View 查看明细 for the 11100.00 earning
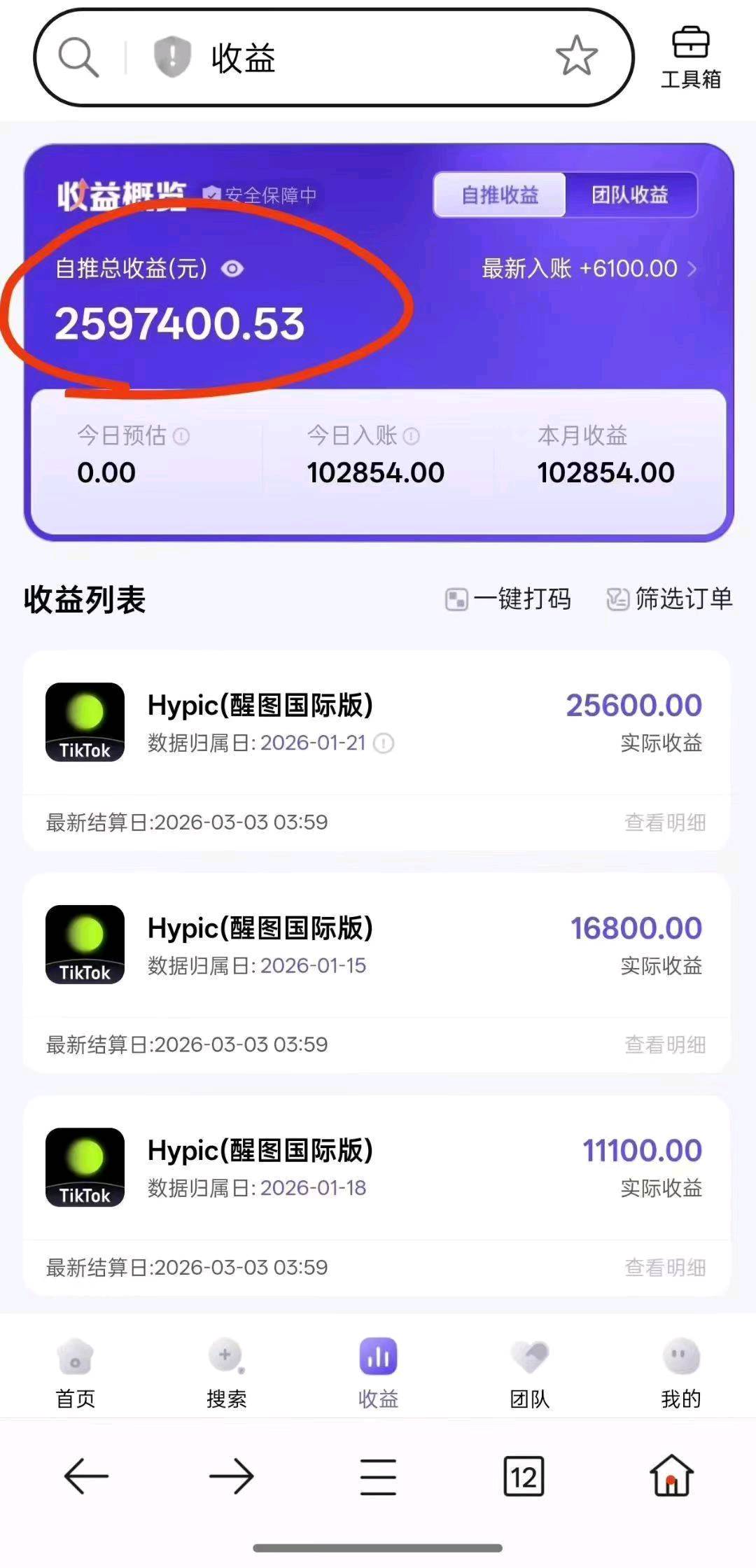 click(x=664, y=1267)
